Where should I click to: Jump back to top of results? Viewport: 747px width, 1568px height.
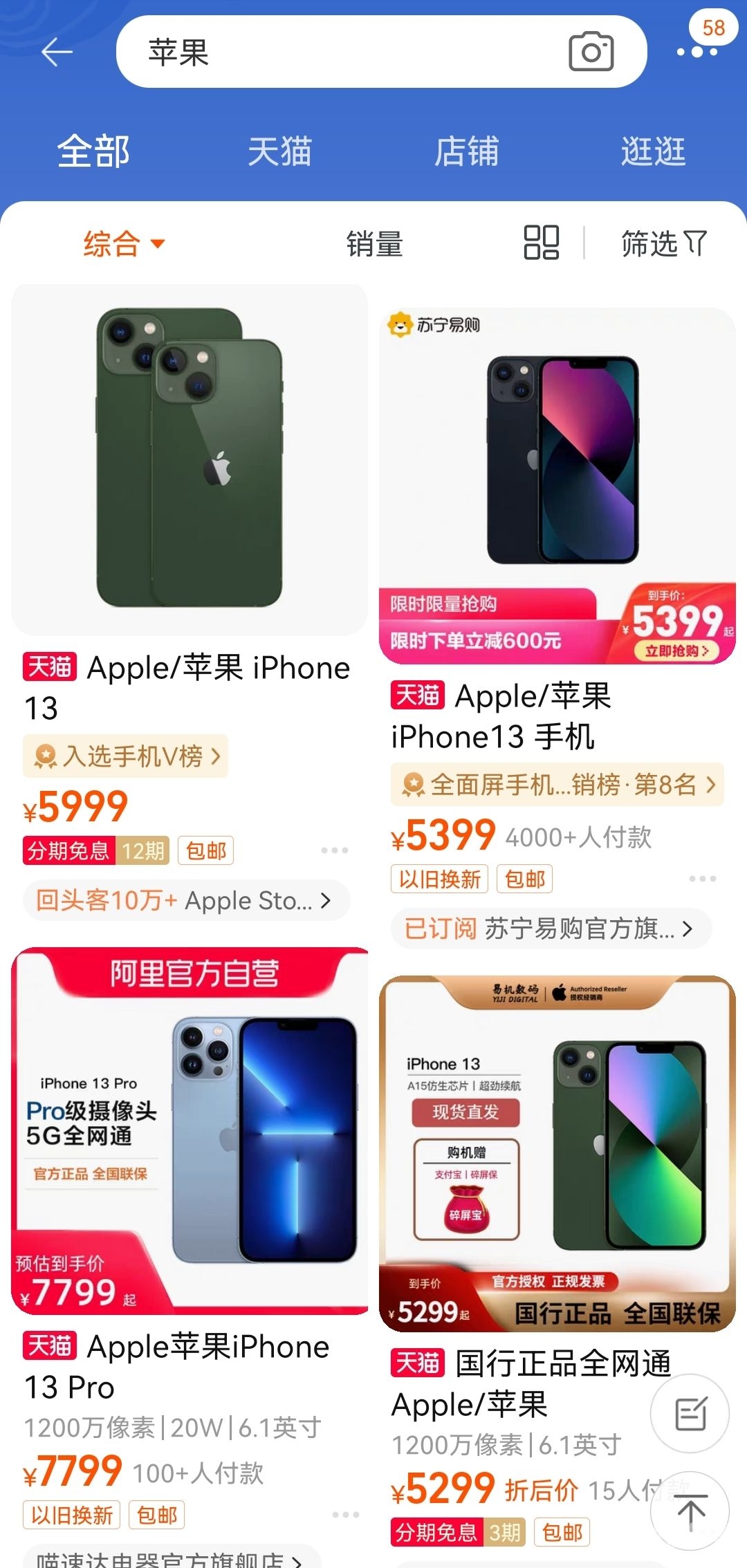690,1511
